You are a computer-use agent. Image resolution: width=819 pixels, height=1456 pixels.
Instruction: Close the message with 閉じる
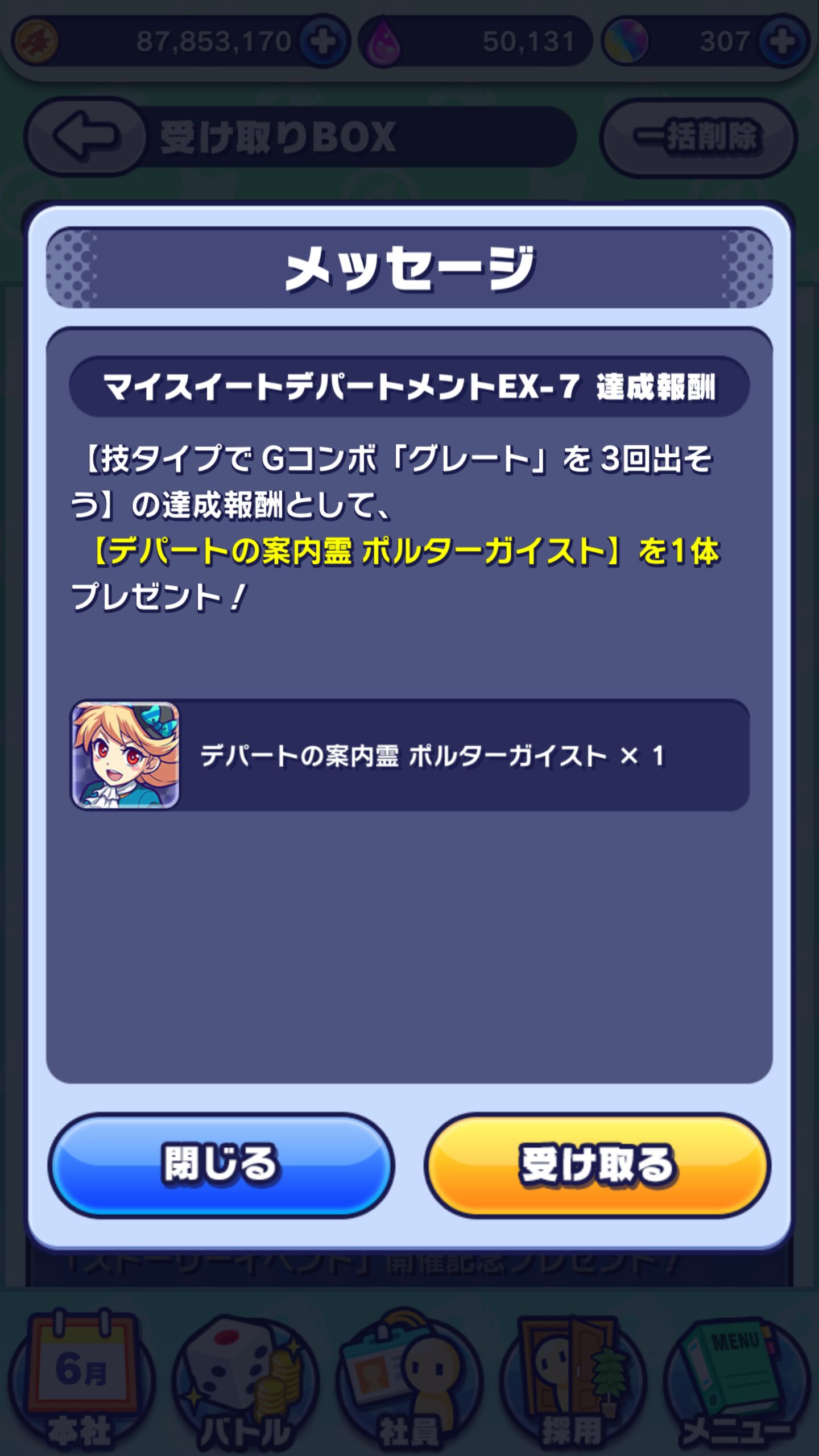221,1164
